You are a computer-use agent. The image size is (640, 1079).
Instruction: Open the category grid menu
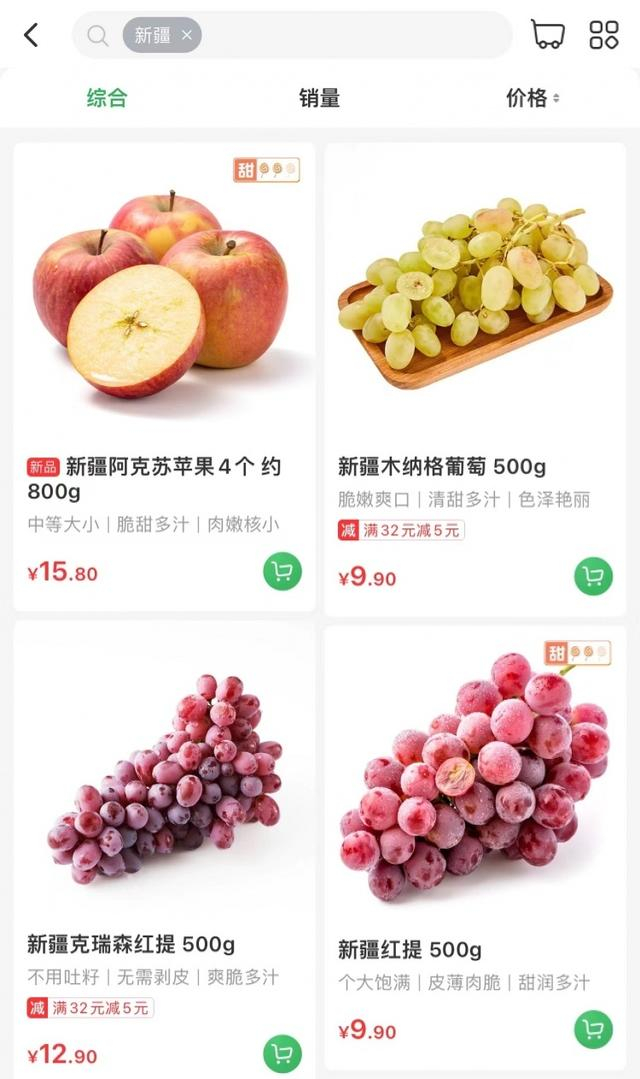(x=604, y=35)
